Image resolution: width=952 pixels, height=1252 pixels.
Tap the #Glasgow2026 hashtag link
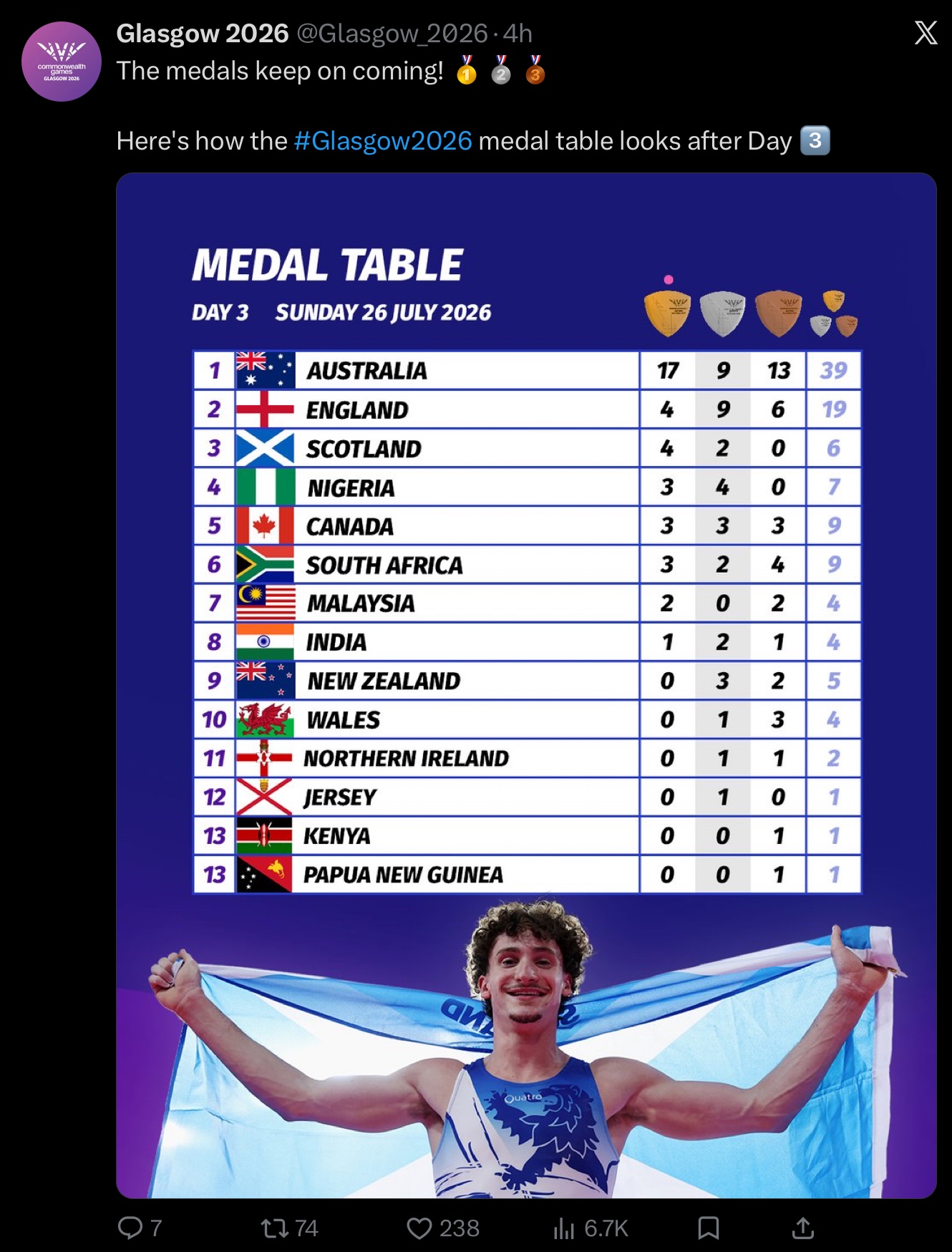(383, 141)
